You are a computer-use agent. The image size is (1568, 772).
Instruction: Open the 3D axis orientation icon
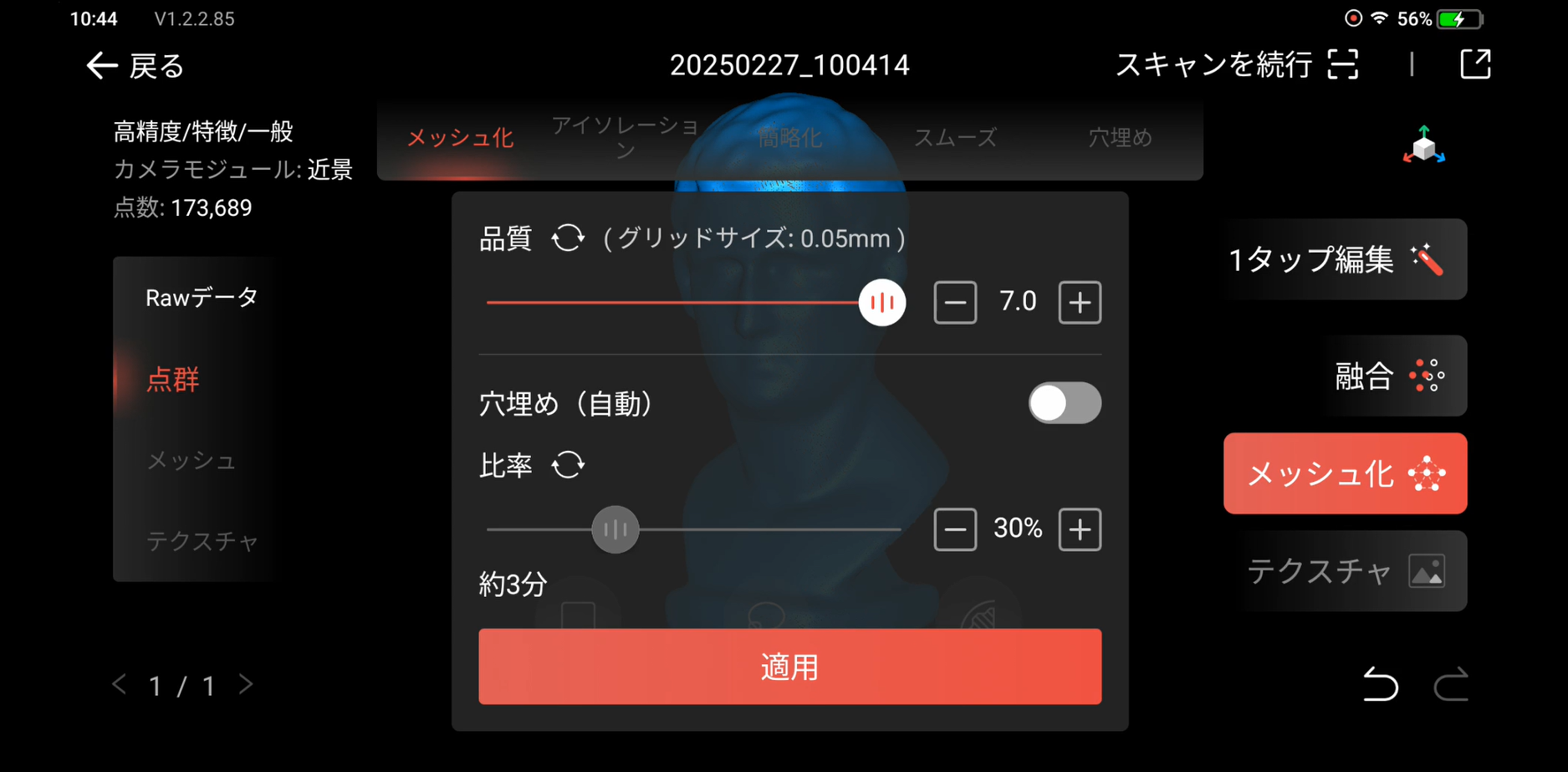1423,146
